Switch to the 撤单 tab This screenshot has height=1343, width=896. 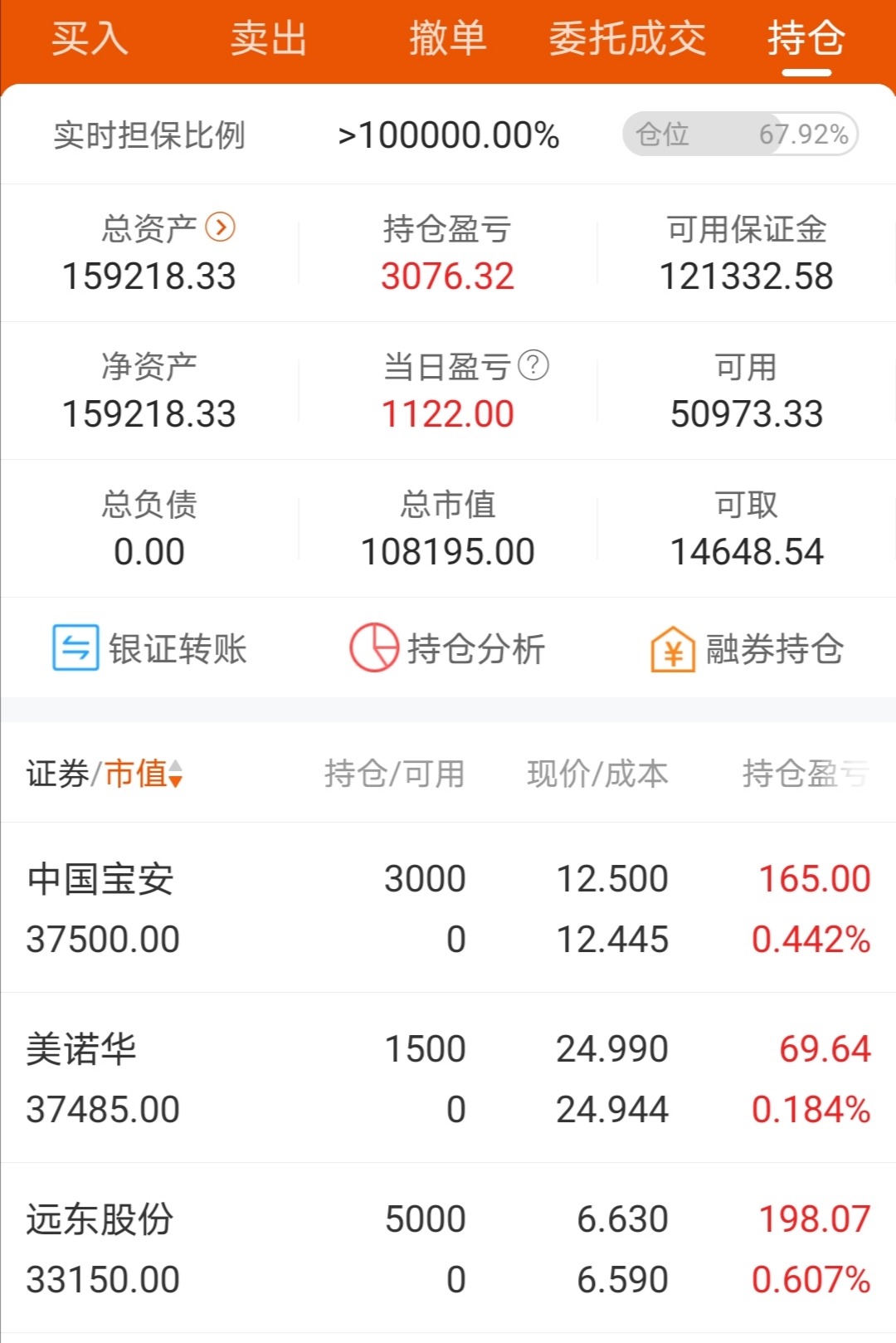448,38
